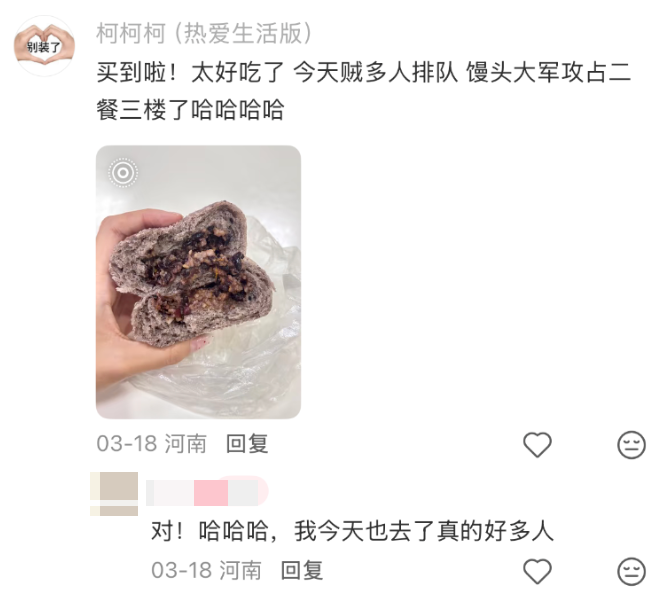Dislike the reply 对!哈哈哈 with the face icon
This screenshot has height=608, width=658.
[632, 571]
